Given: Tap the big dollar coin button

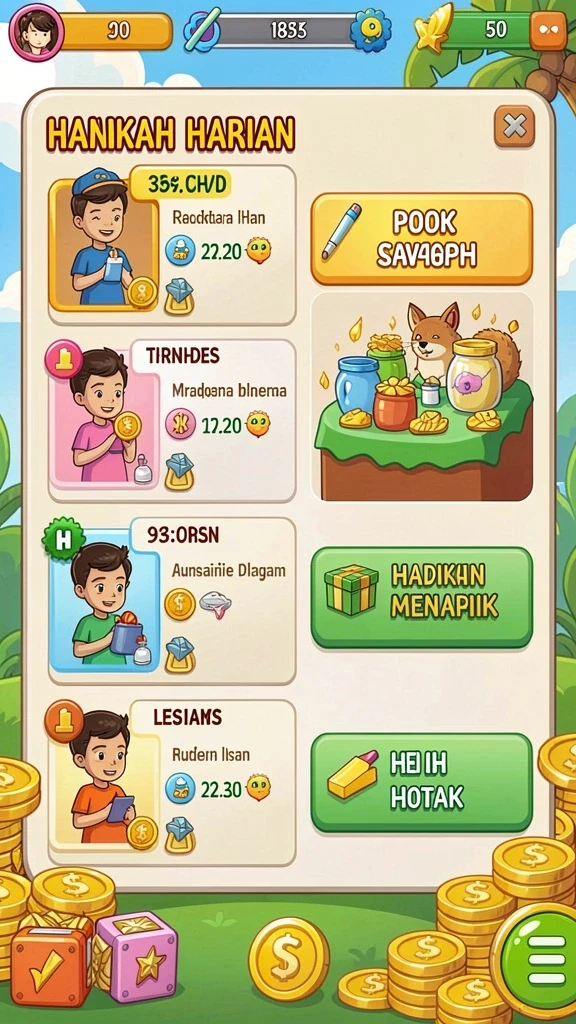Looking at the screenshot, I should [289, 959].
